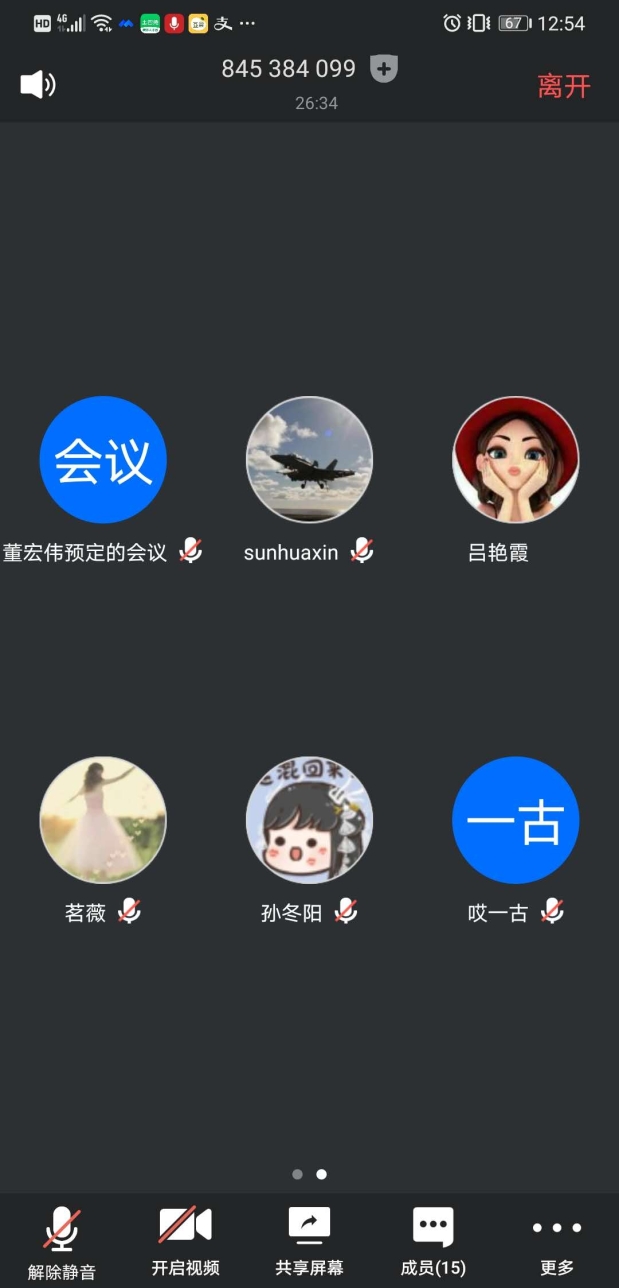The width and height of the screenshot is (619, 1288).
Task: Open the meeting security shield info
Action: [x=384, y=69]
